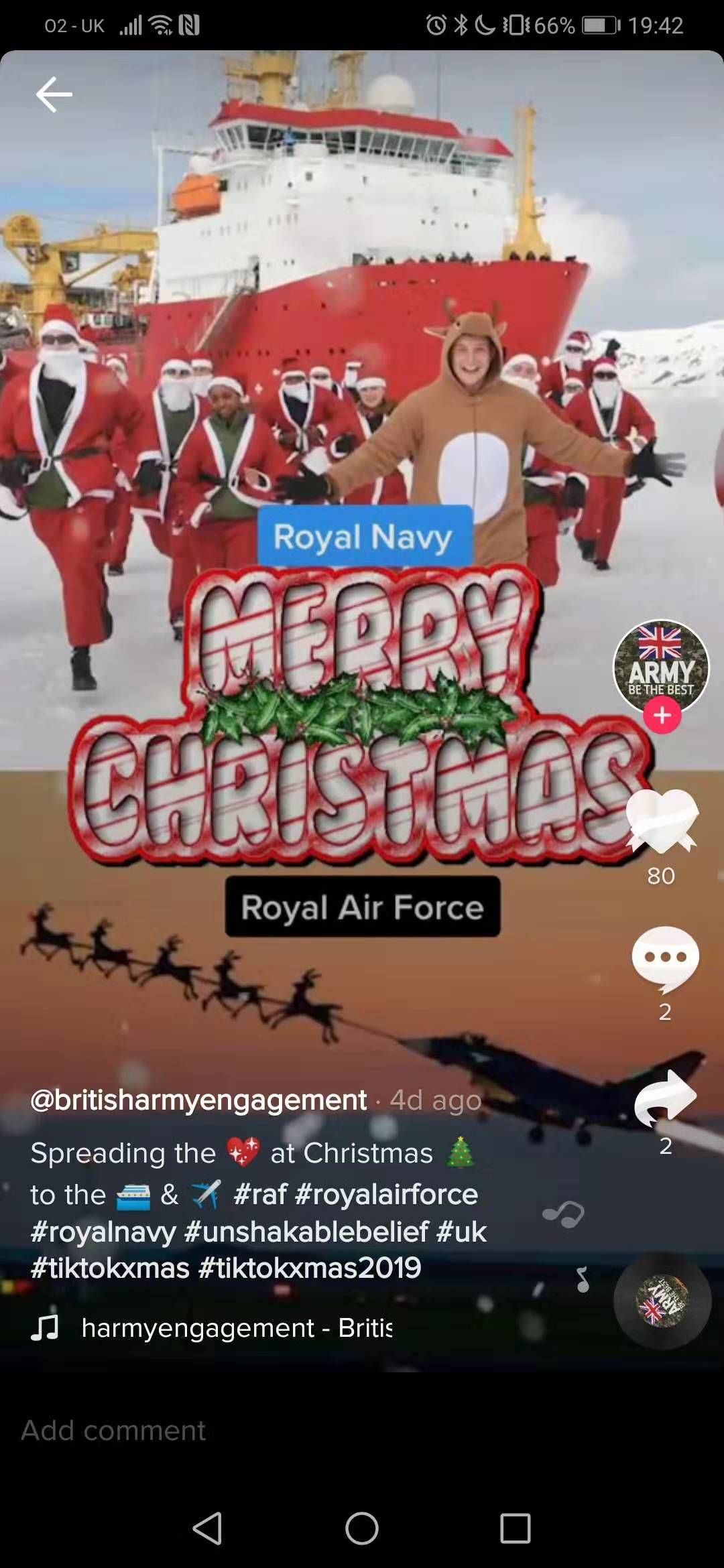Open the spinning sound disc
Image resolution: width=724 pixels, height=1568 pixels.
pyautogui.click(x=662, y=1301)
